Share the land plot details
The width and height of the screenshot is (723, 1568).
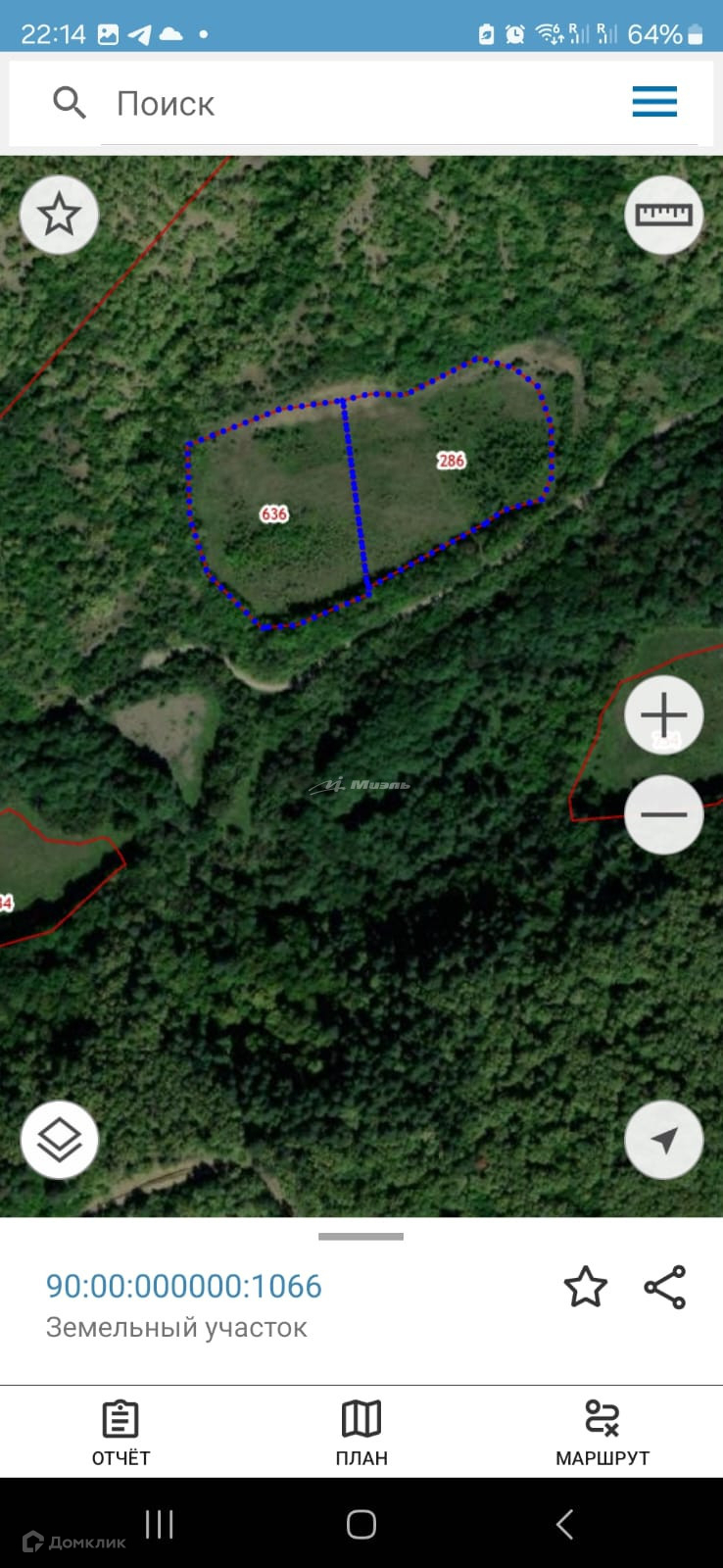pos(664,1287)
